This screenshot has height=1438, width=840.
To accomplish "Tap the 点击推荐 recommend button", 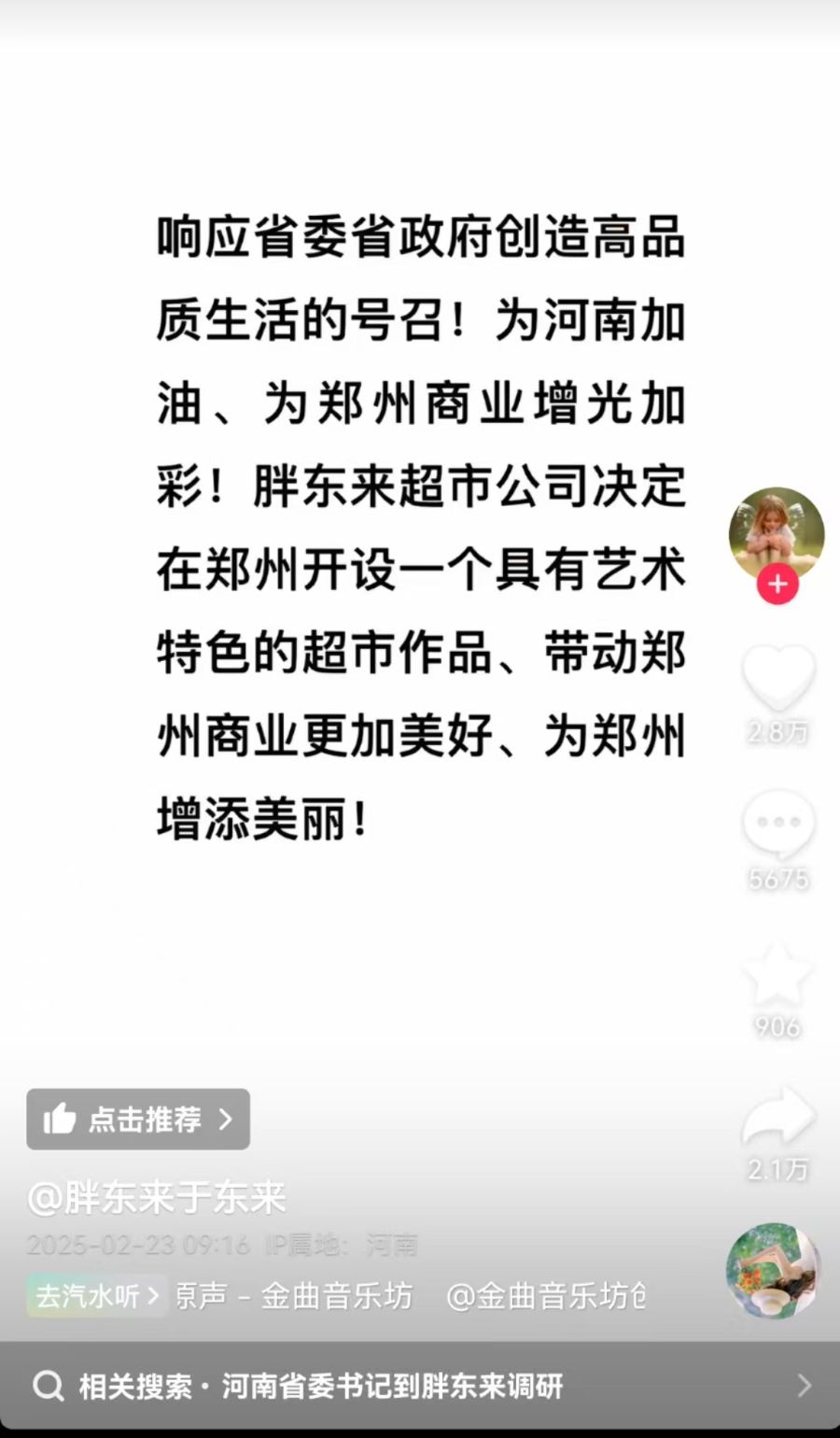I will pyautogui.click(x=138, y=1119).
